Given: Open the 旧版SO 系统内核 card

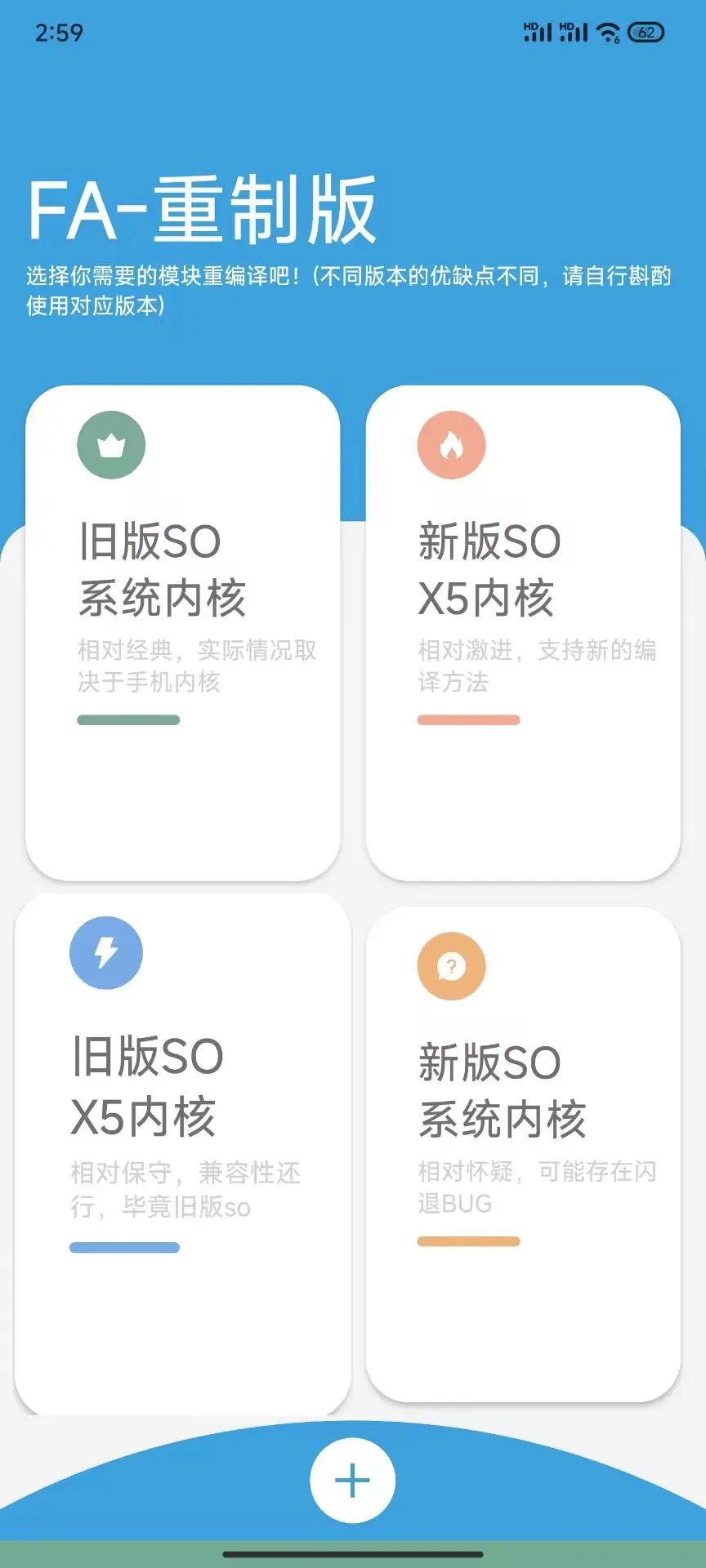Looking at the screenshot, I should 182,633.
